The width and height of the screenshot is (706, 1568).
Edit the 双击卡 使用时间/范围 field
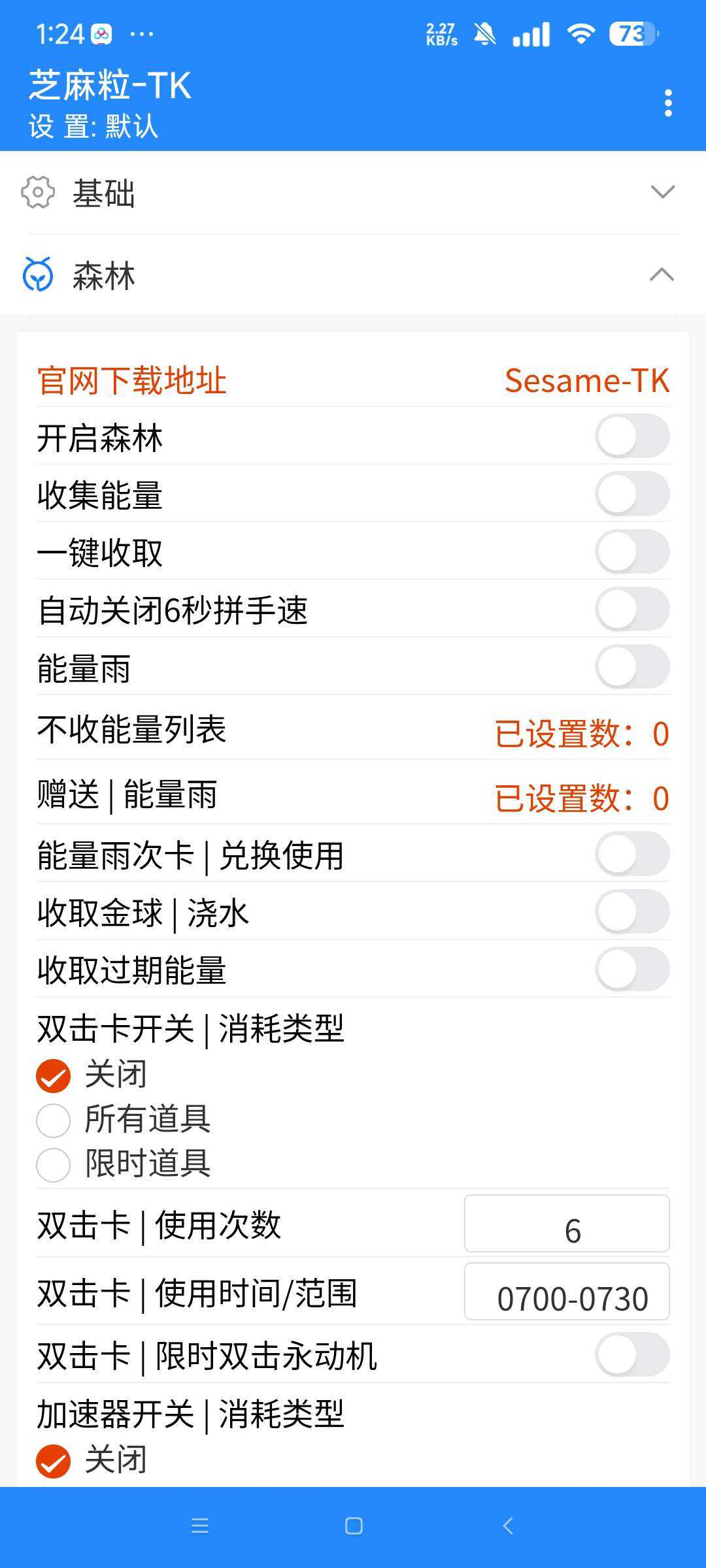[566, 1292]
